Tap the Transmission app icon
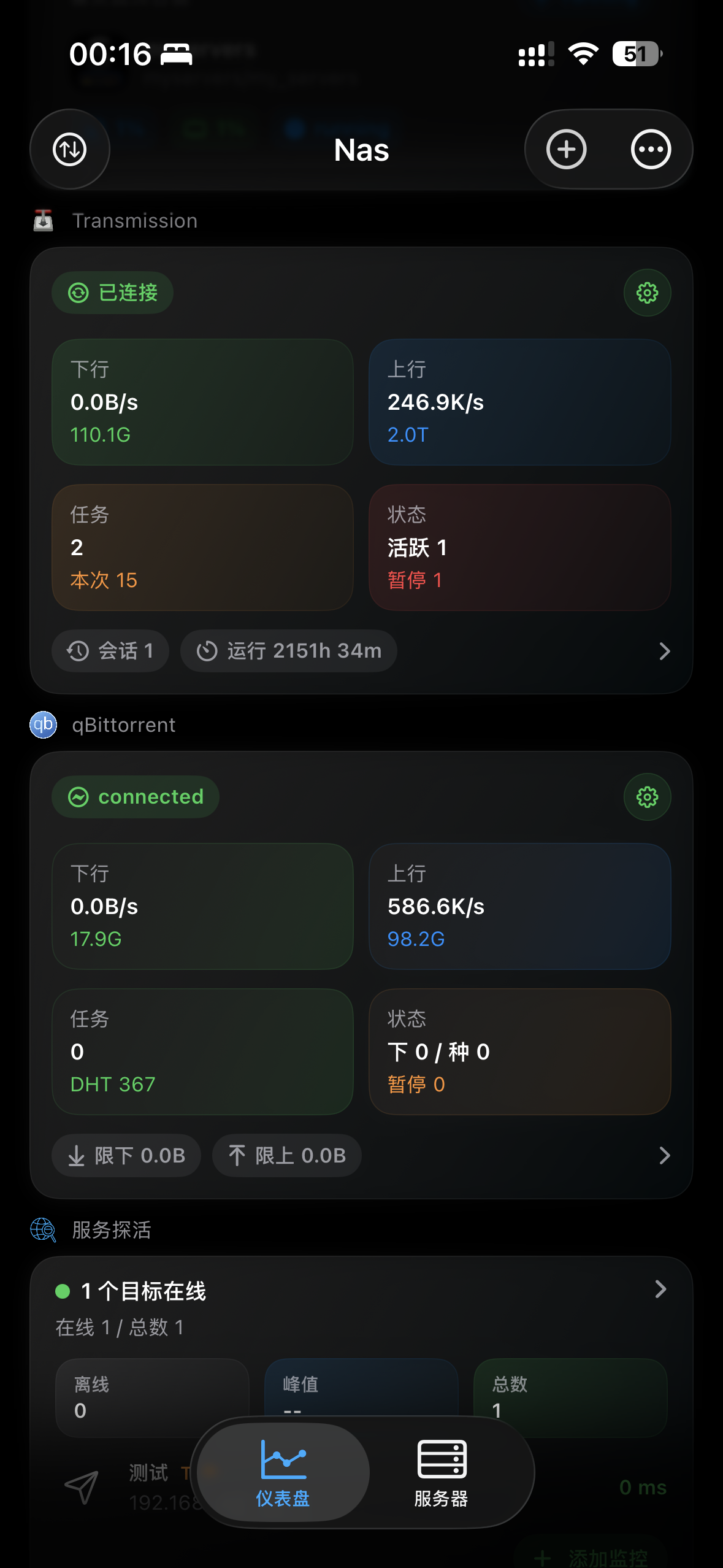 (42, 220)
